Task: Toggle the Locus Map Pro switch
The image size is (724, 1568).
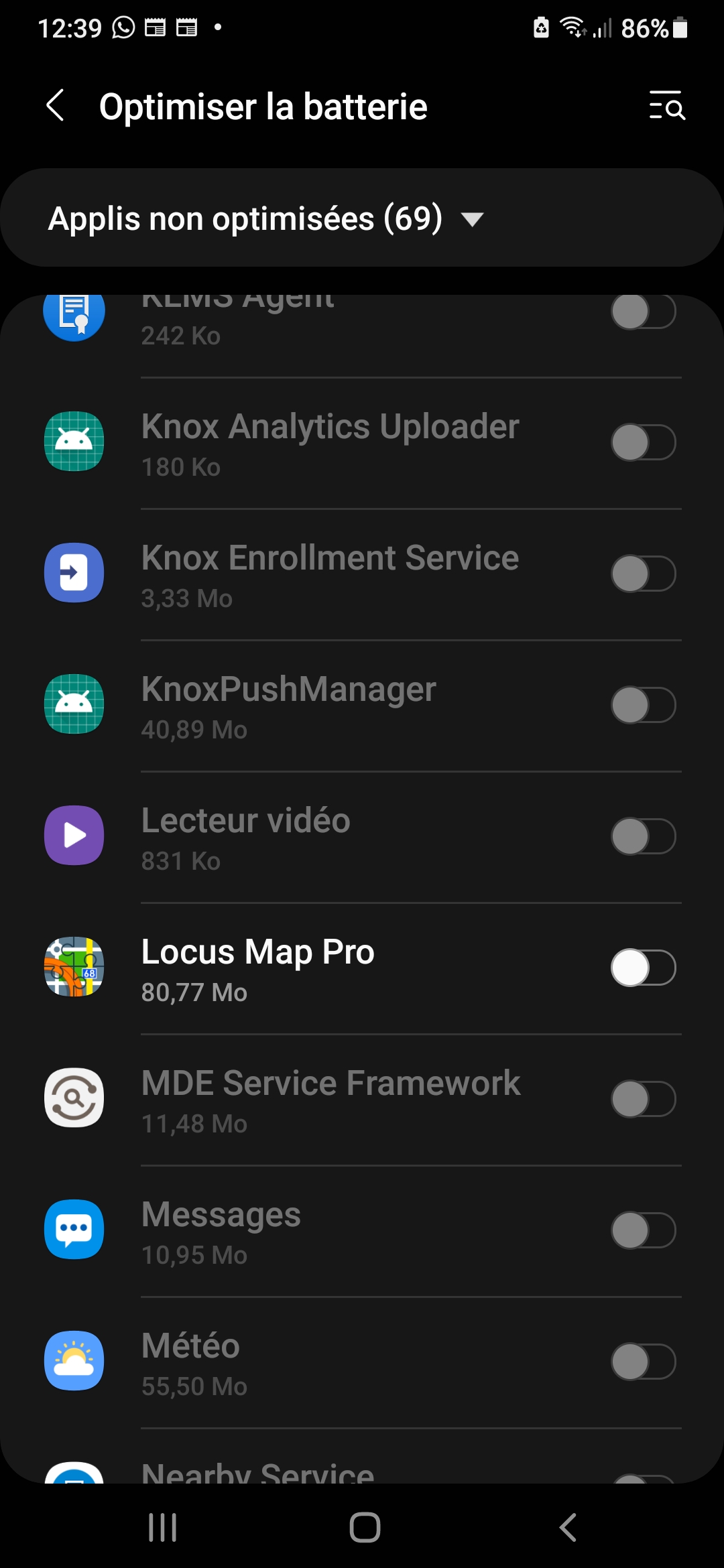Action: point(643,968)
